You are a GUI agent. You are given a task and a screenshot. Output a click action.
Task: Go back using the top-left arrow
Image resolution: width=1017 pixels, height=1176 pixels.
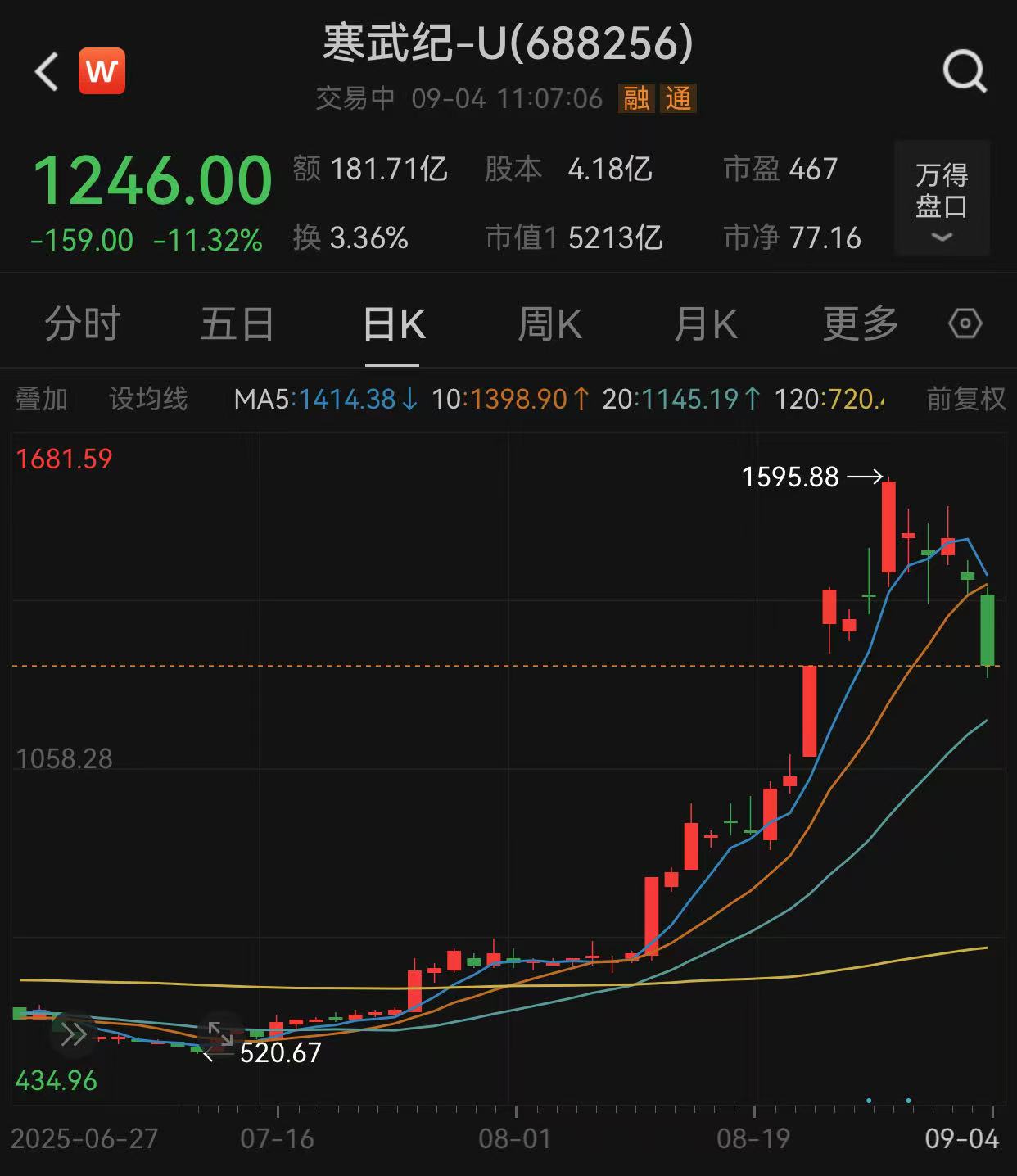(x=47, y=71)
